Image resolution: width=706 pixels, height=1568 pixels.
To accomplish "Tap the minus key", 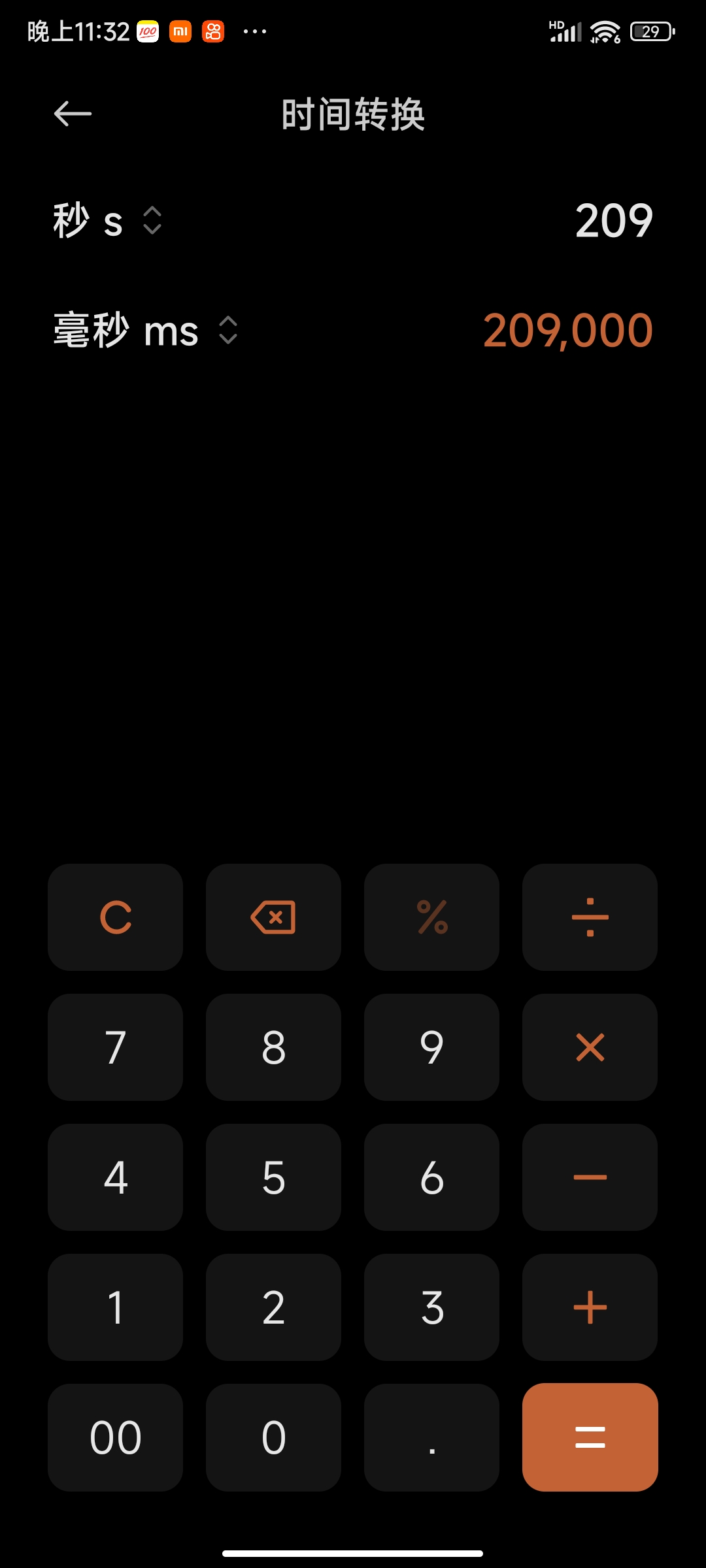I will pyautogui.click(x=590, y=1177).
